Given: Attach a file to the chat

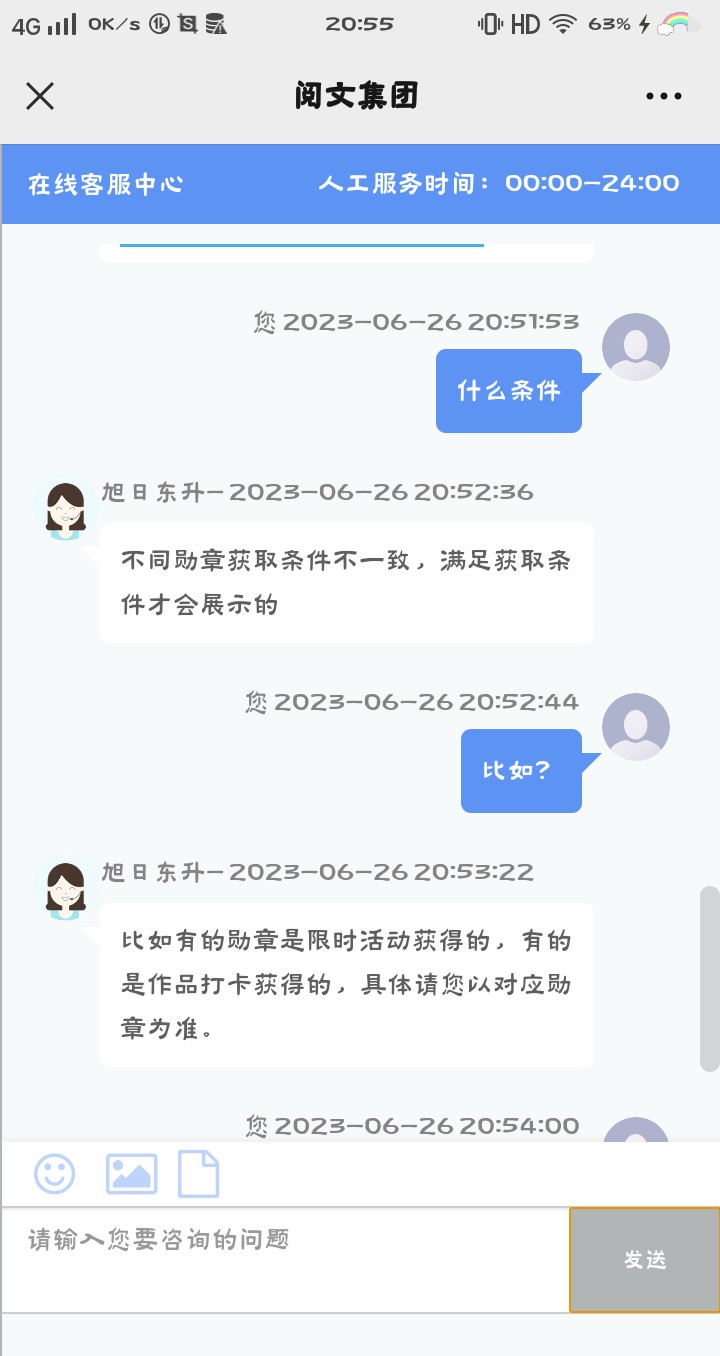Looking at the screenshot, I should 198,1174.
